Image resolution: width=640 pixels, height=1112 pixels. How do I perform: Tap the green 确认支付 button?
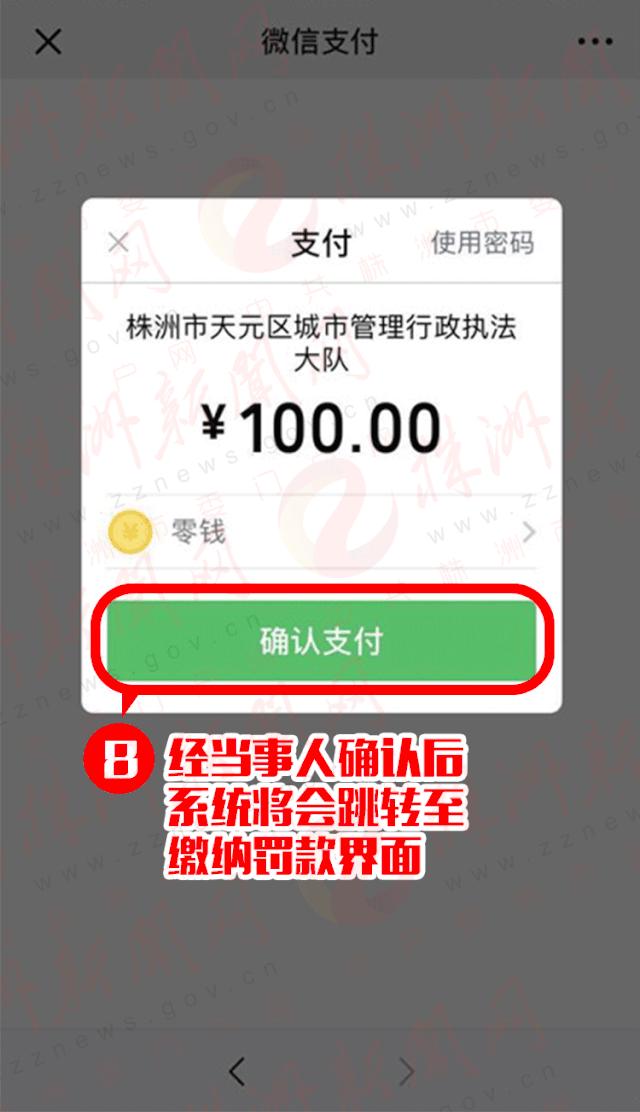[320, 642]
